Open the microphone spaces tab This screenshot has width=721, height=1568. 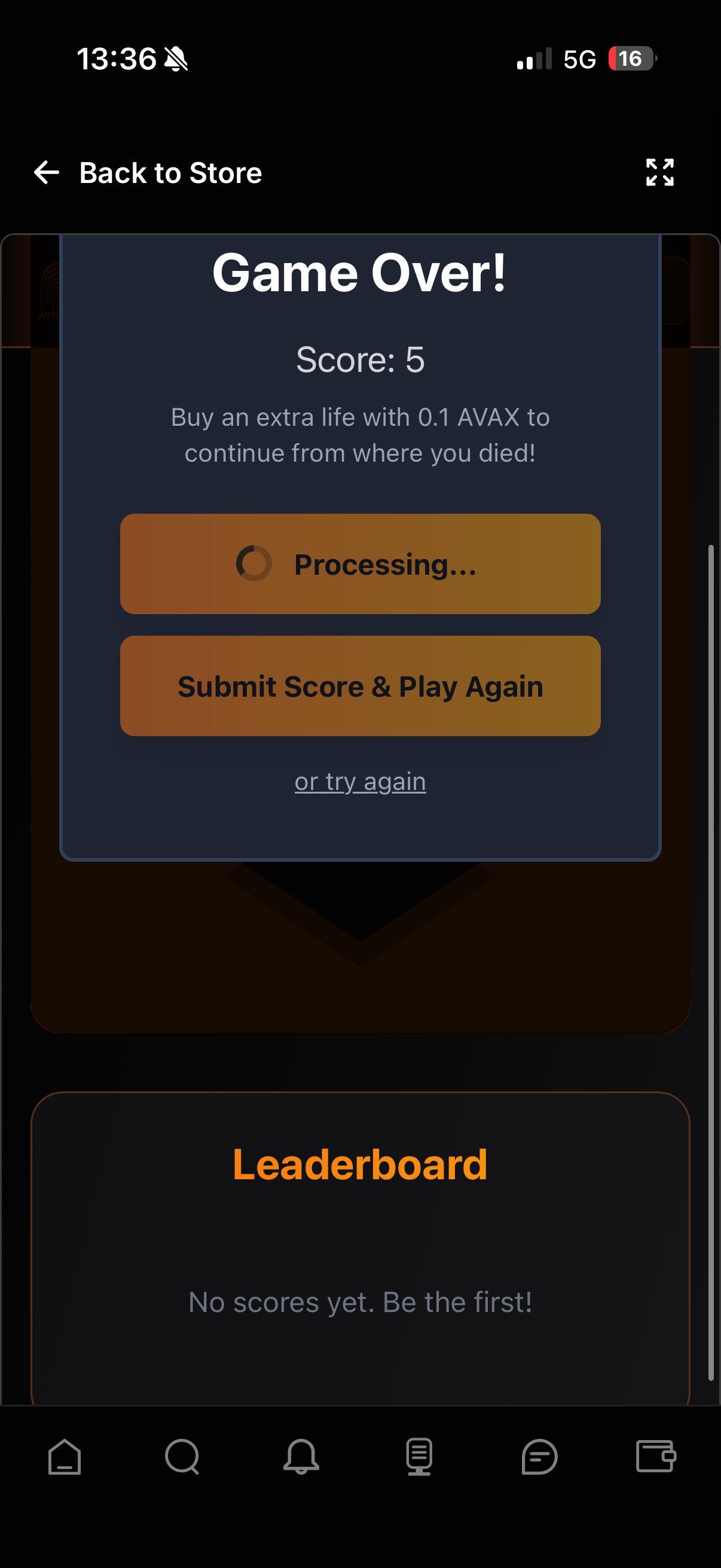point(419,1457)
